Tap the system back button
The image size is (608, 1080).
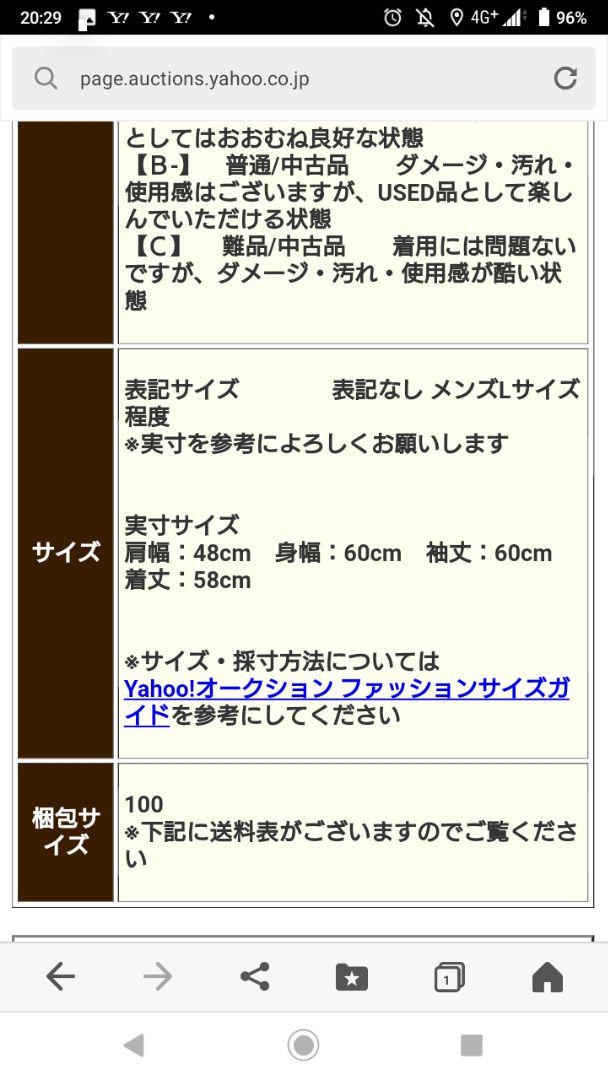pyautogui.click(x=134, y=1046)
